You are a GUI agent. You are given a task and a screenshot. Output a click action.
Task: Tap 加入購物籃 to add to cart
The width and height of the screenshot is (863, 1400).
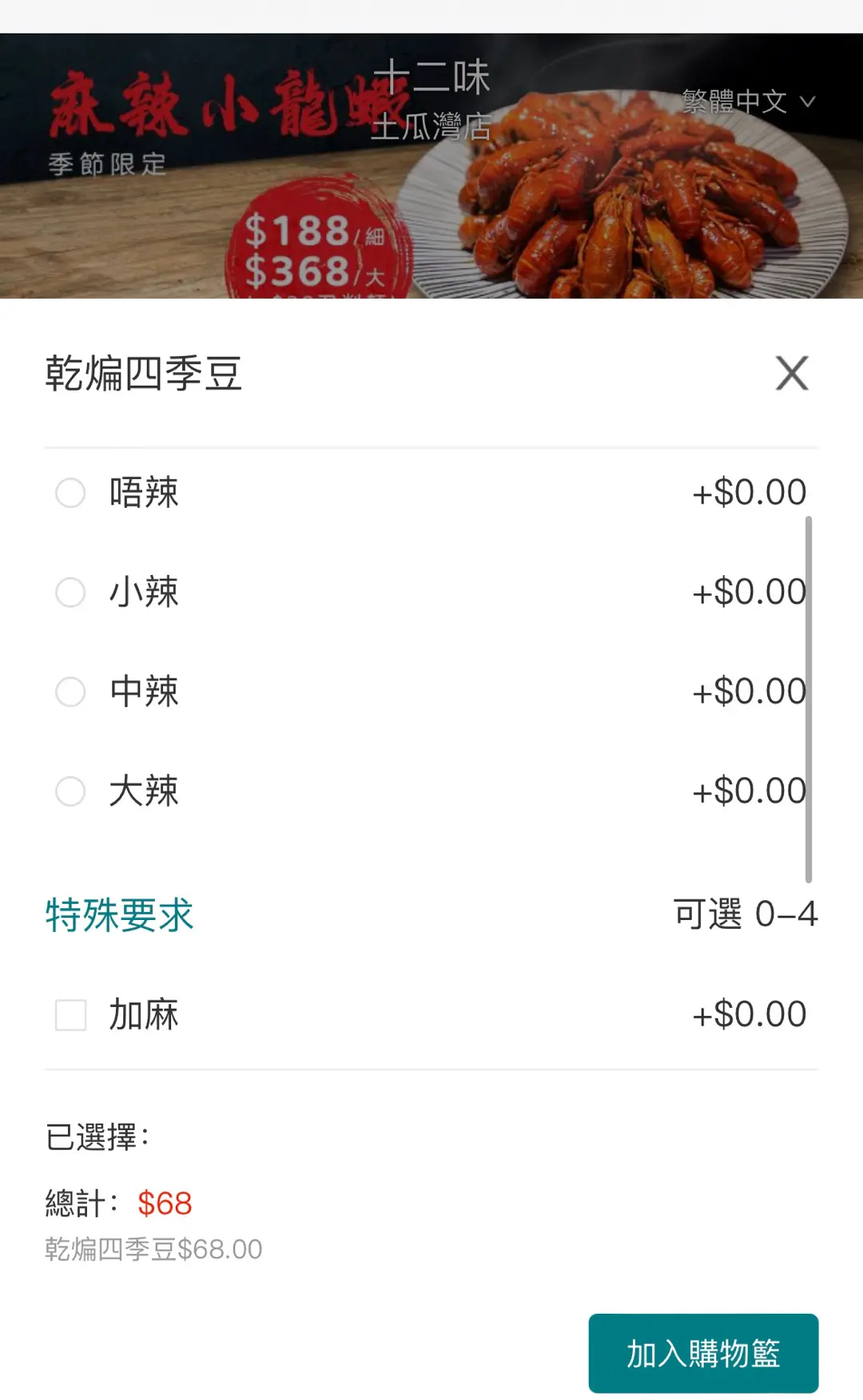(703, 1354)
